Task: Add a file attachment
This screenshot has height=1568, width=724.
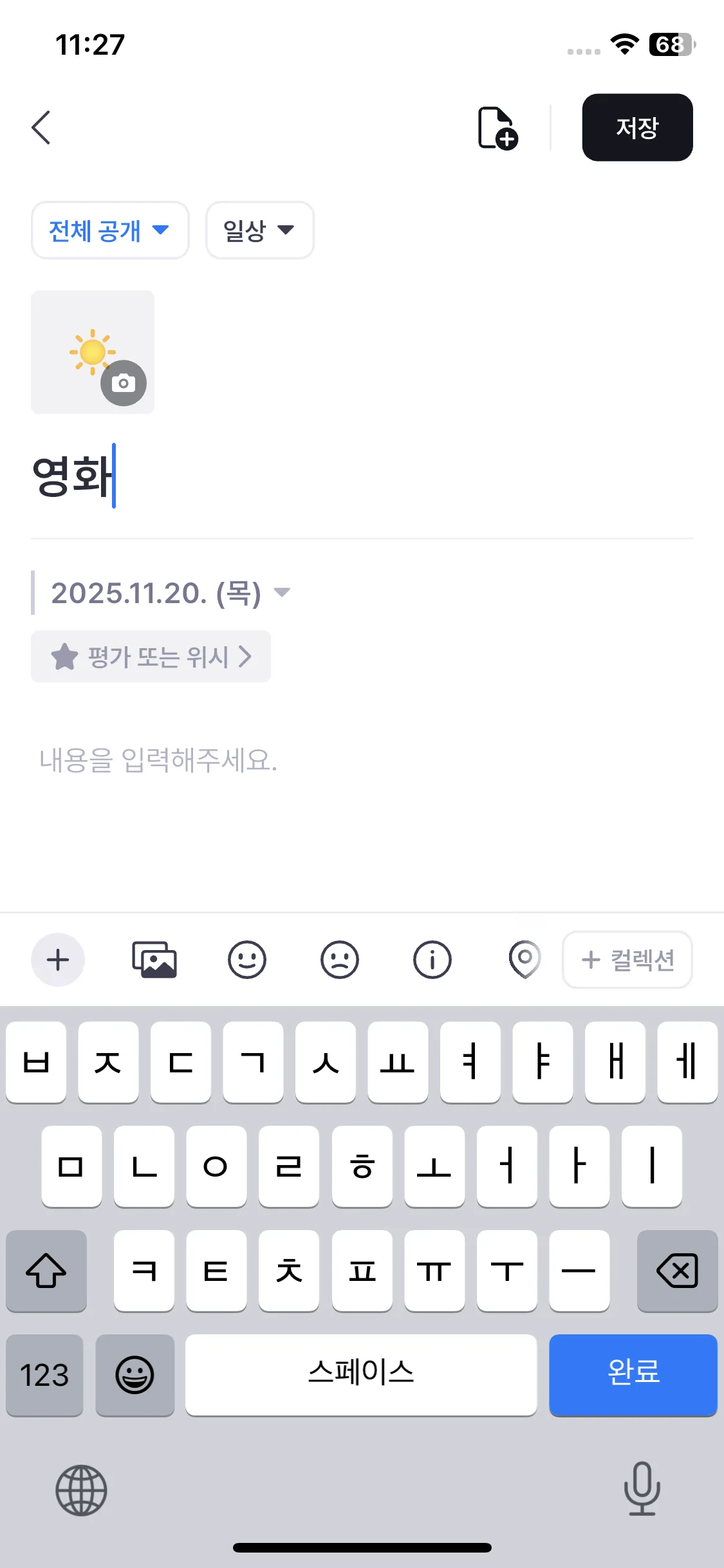Action: click(x=499, y=127)
